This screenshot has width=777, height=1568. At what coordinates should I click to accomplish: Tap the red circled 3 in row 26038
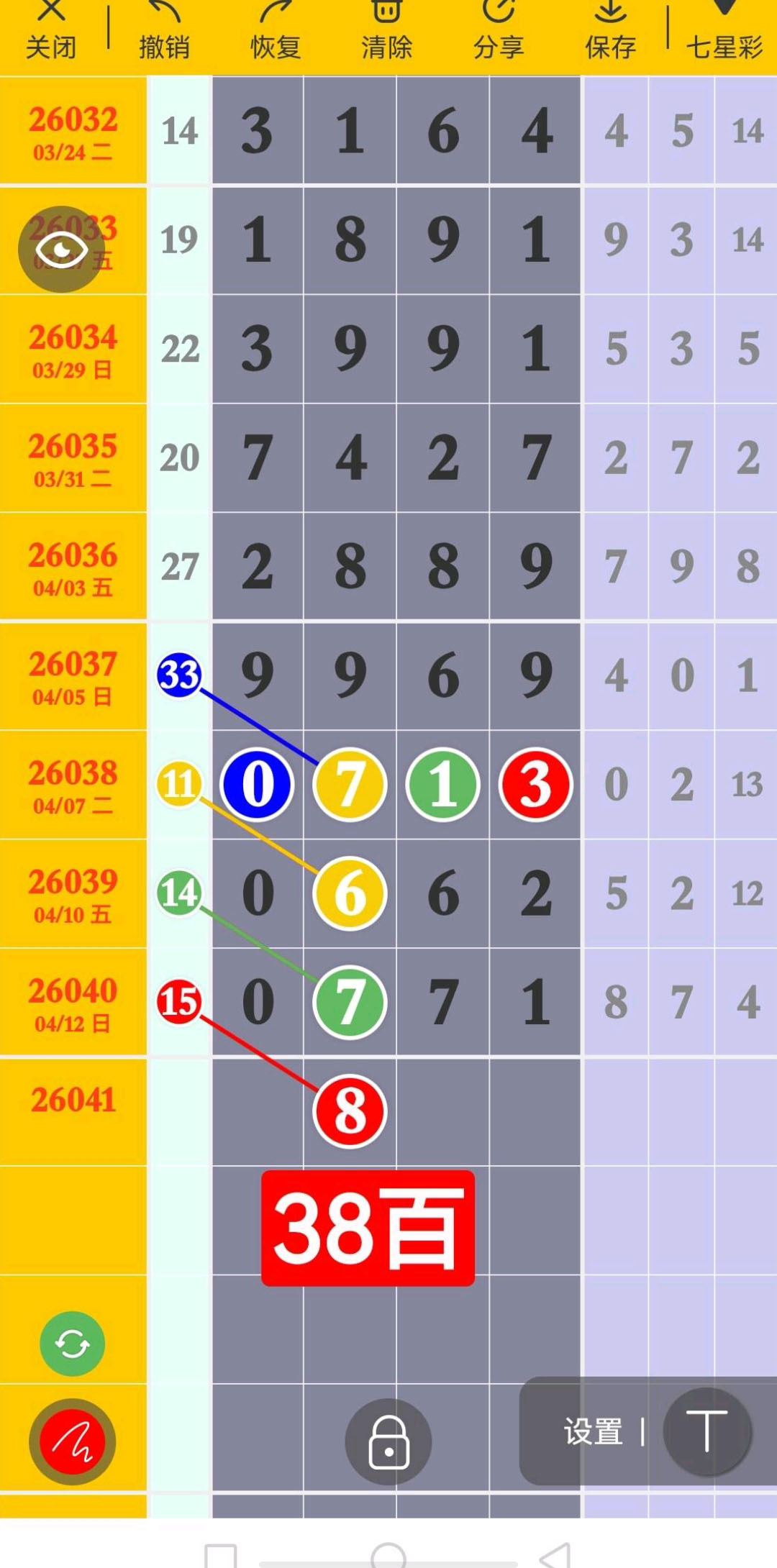coord(535,785)
